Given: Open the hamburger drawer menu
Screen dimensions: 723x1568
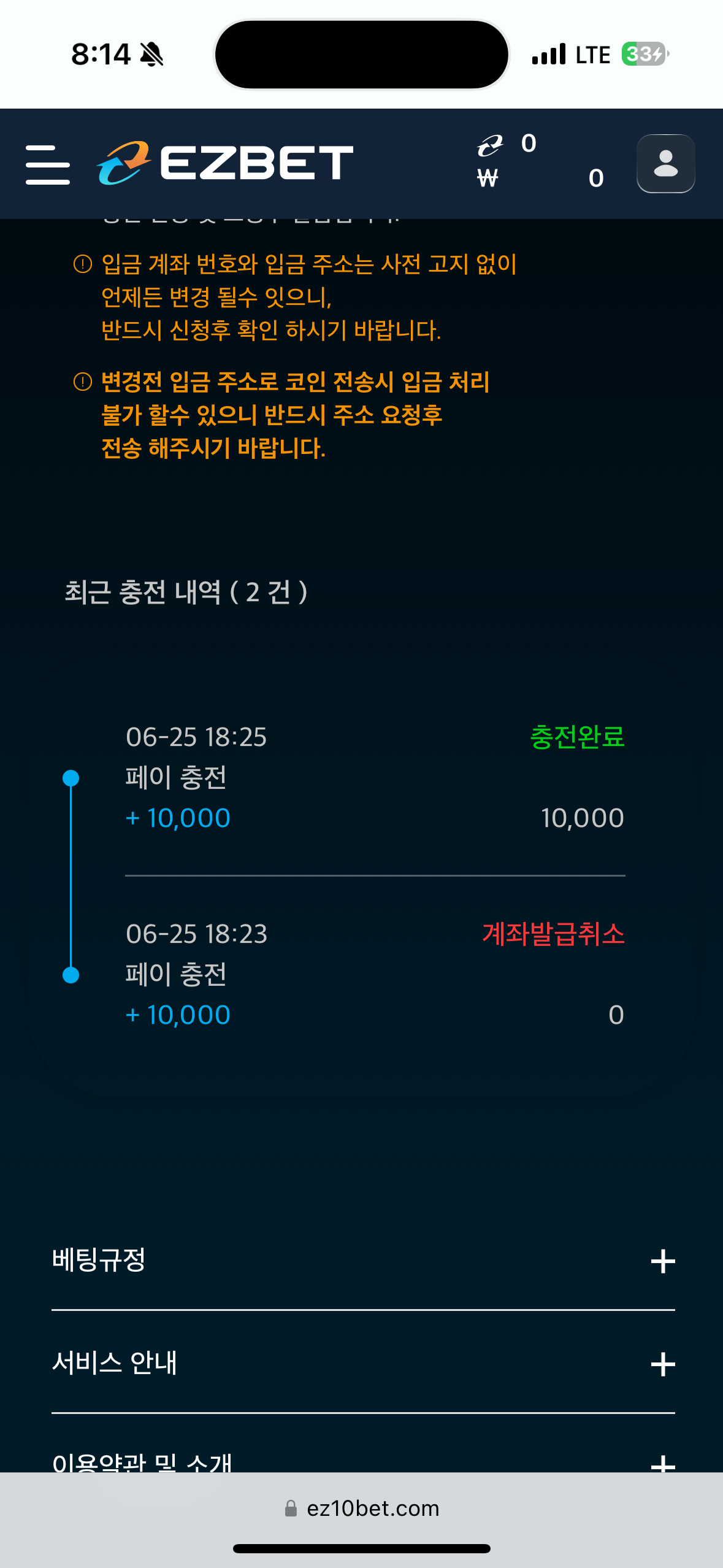Looking at the screenshot, I should [x=48, y=164].
